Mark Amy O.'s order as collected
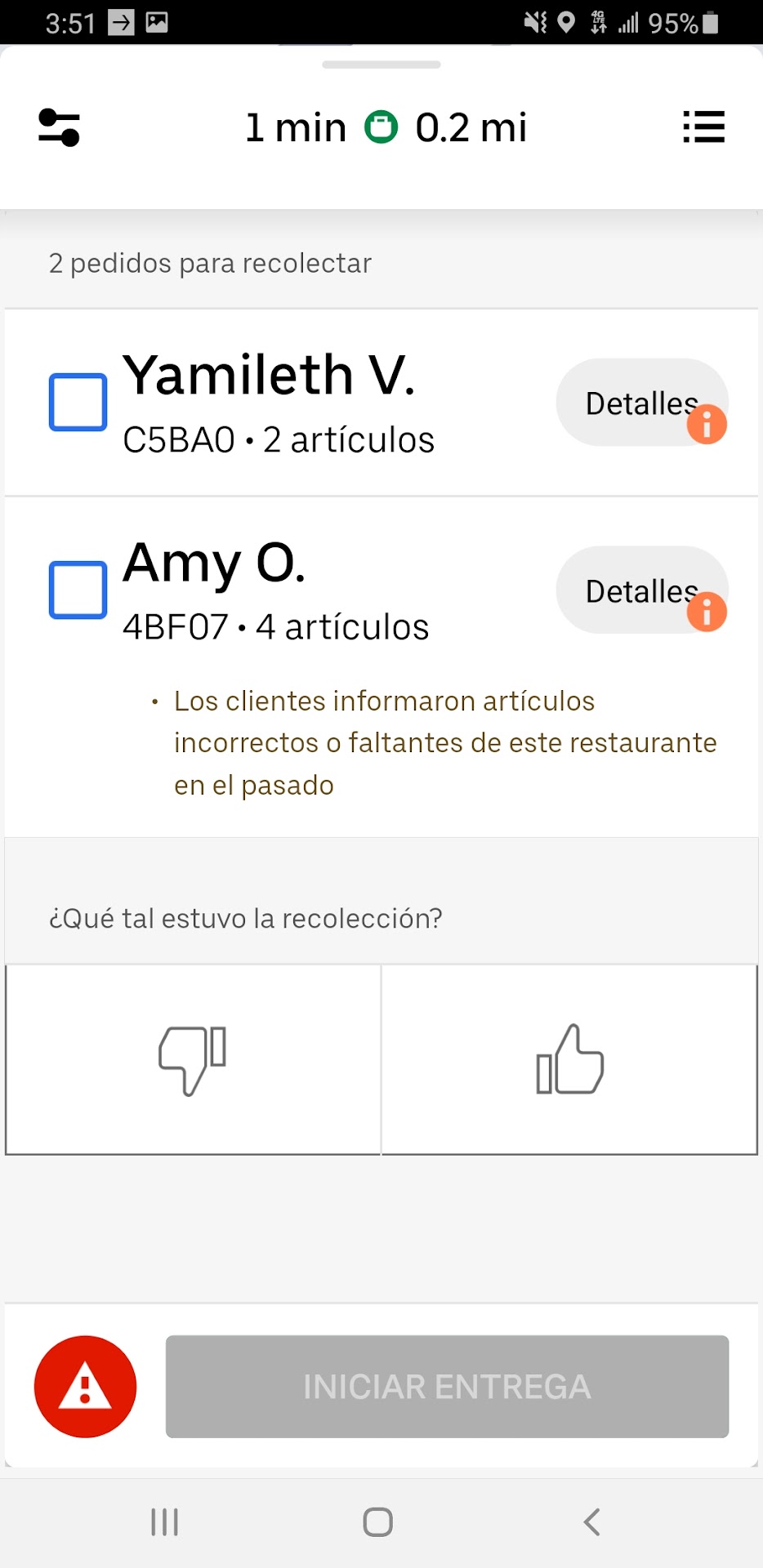Viewport: 763px width, 1568px height. (x=78, y=590)
